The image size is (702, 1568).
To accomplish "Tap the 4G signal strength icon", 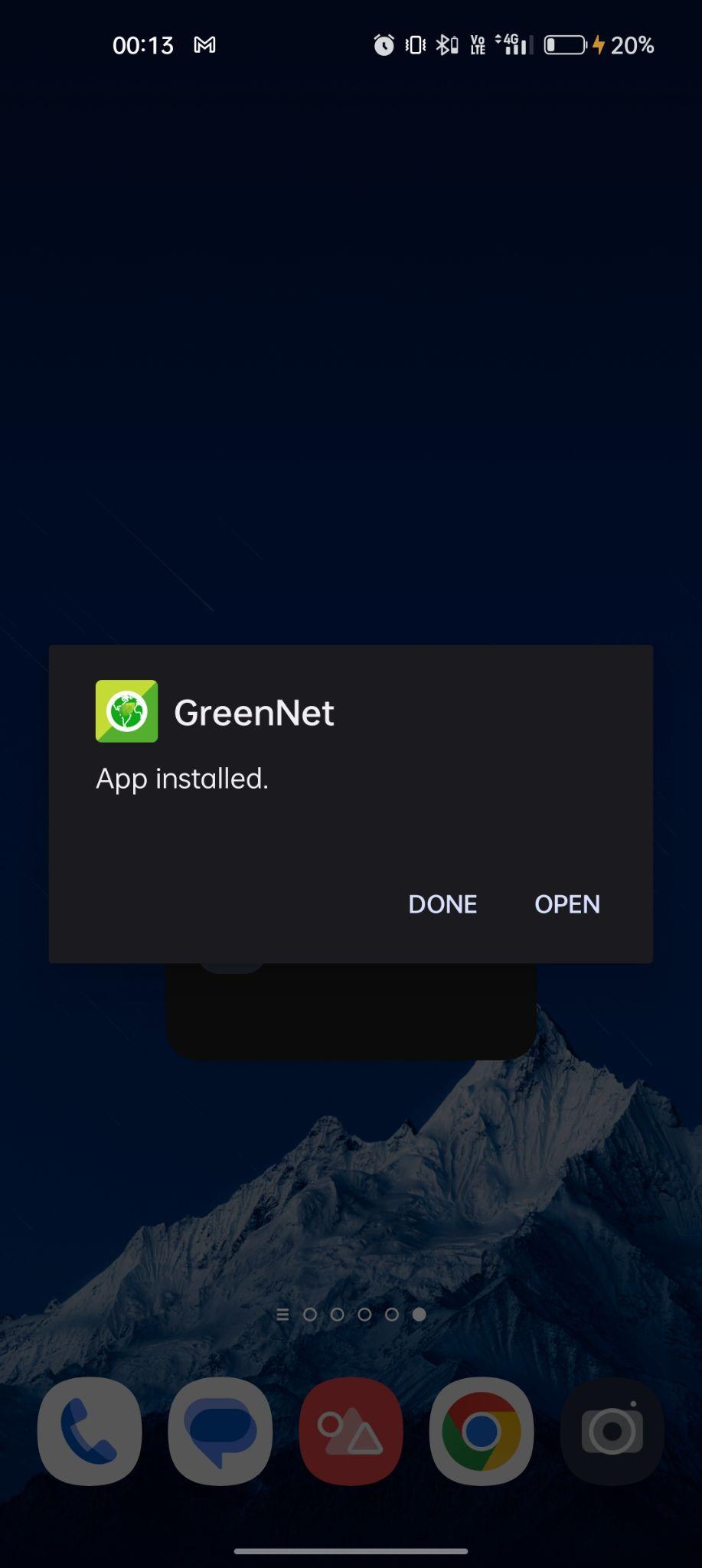I will click(x=511, y=45).
